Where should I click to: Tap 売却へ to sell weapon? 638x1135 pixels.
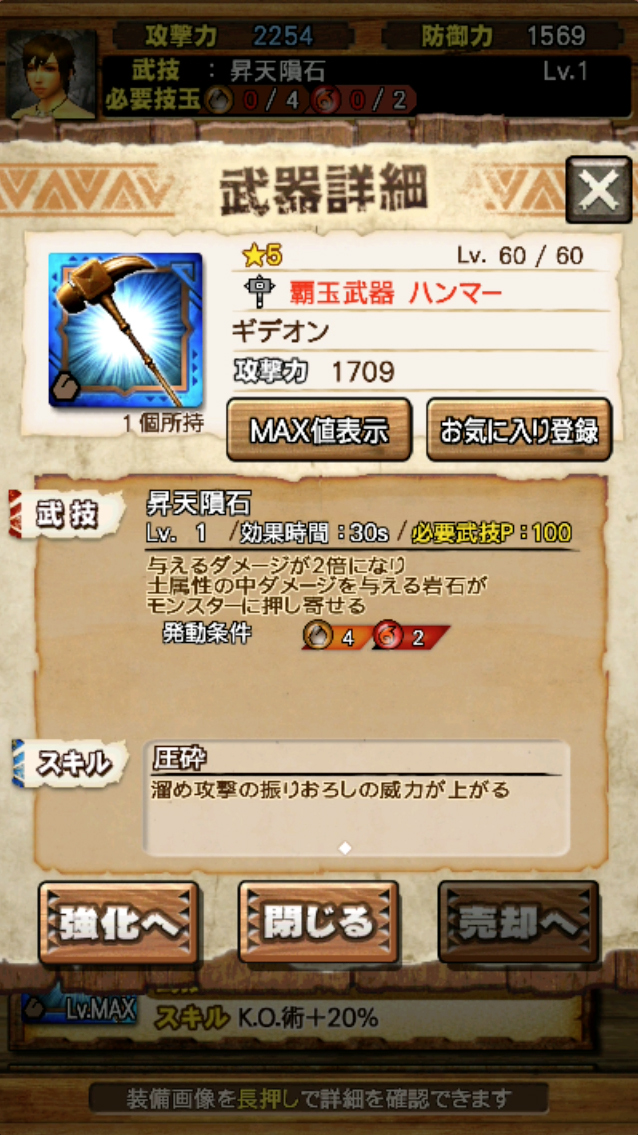518,922
